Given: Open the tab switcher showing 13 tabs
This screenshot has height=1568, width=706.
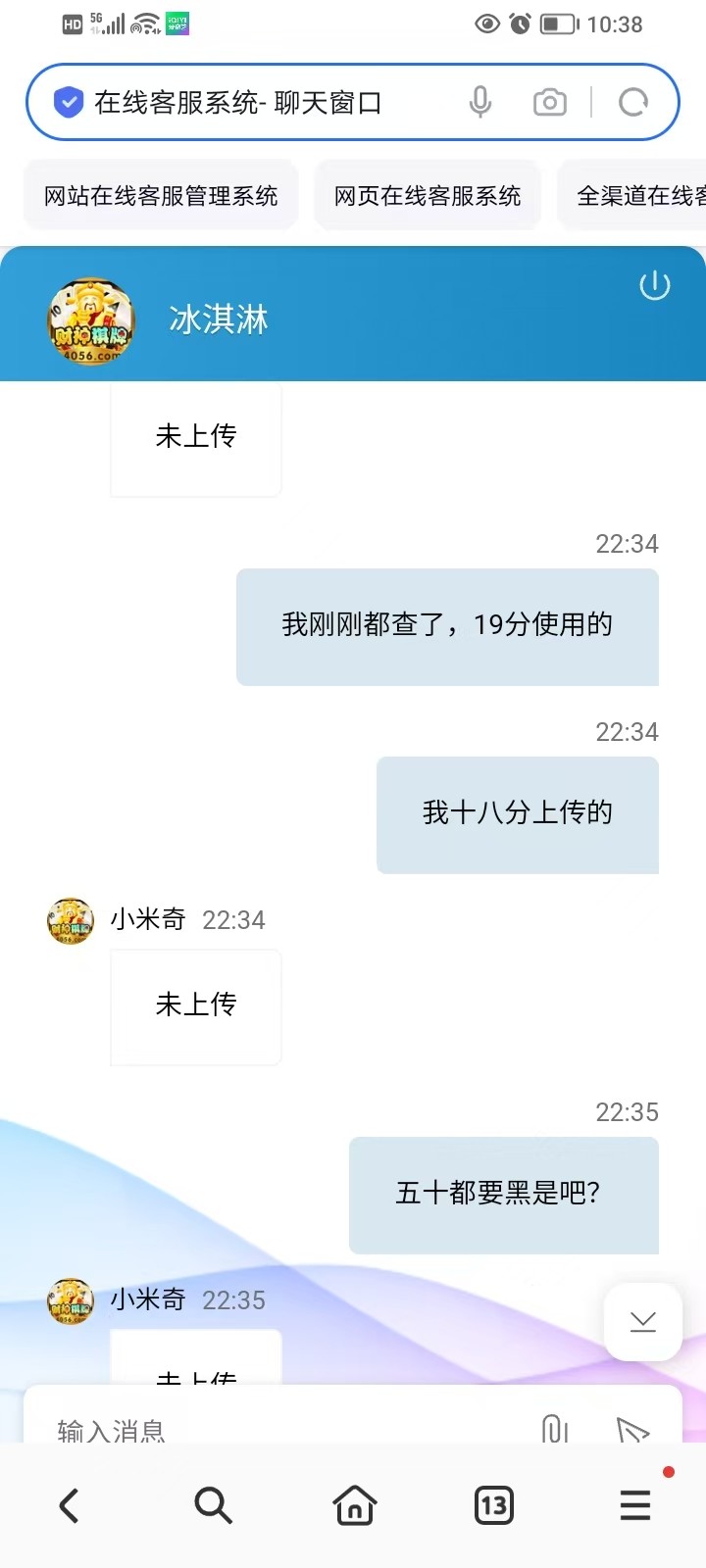Looking at the screenshot, I should pos(494,1505).
